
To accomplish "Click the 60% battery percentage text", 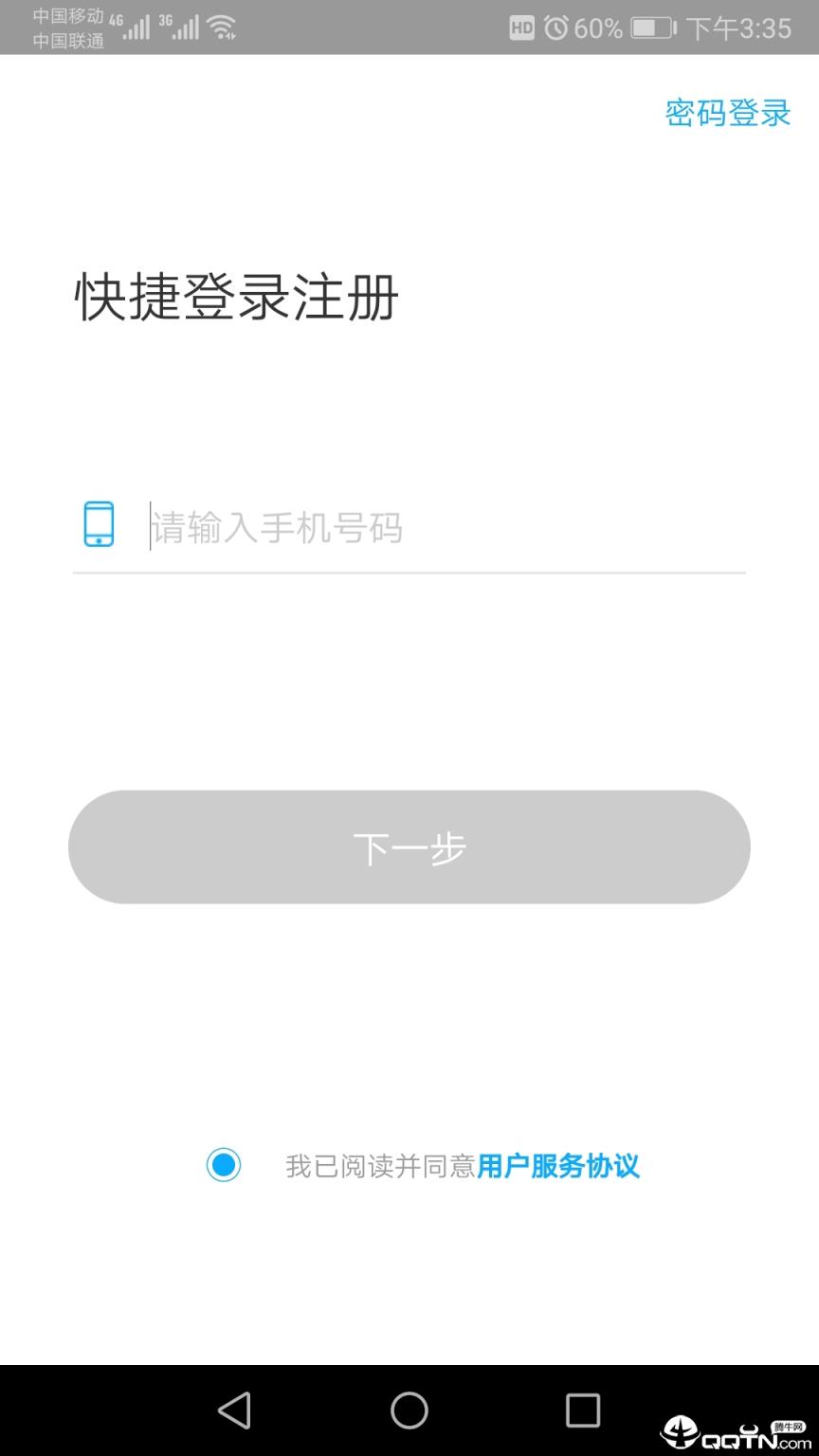I will pos(597,27).
